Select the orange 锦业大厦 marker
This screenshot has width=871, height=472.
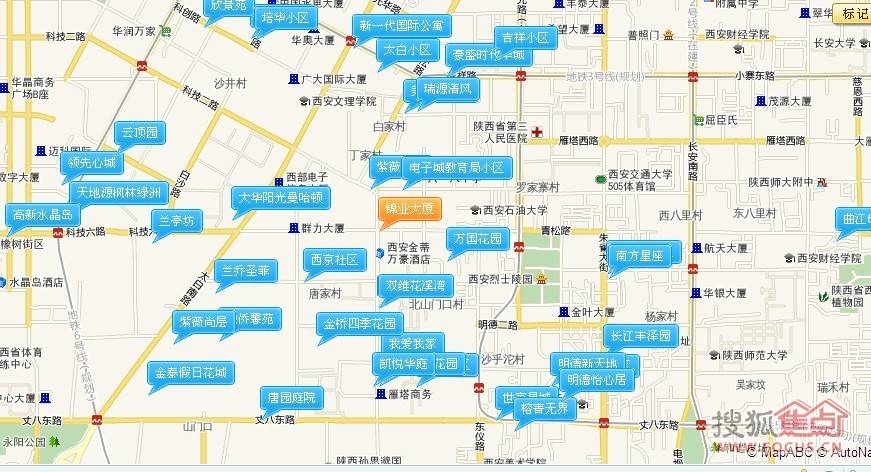[408, 209]
